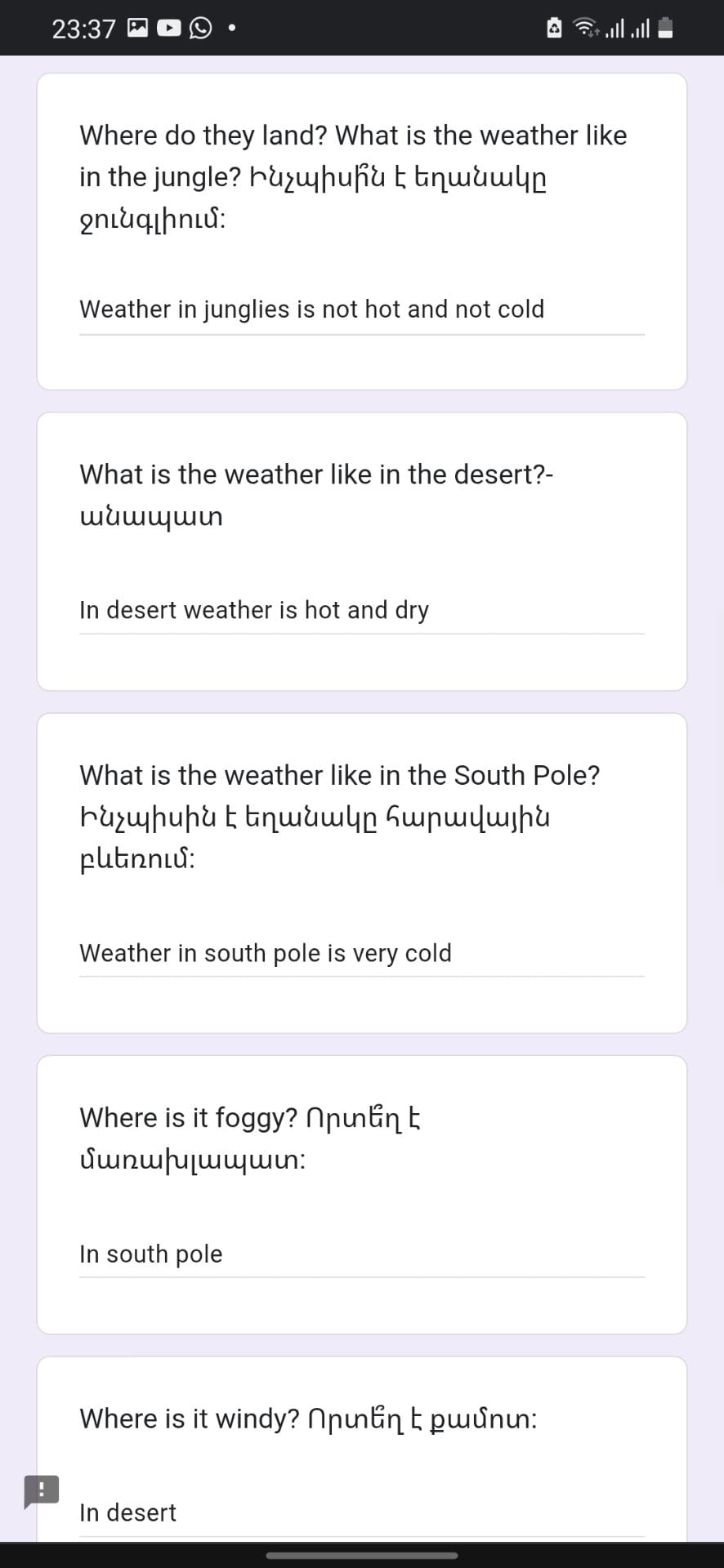This screenshot has width=724, height=1568.
Task: Edit the desert weather answer field
Action: (x=361, y=610)
